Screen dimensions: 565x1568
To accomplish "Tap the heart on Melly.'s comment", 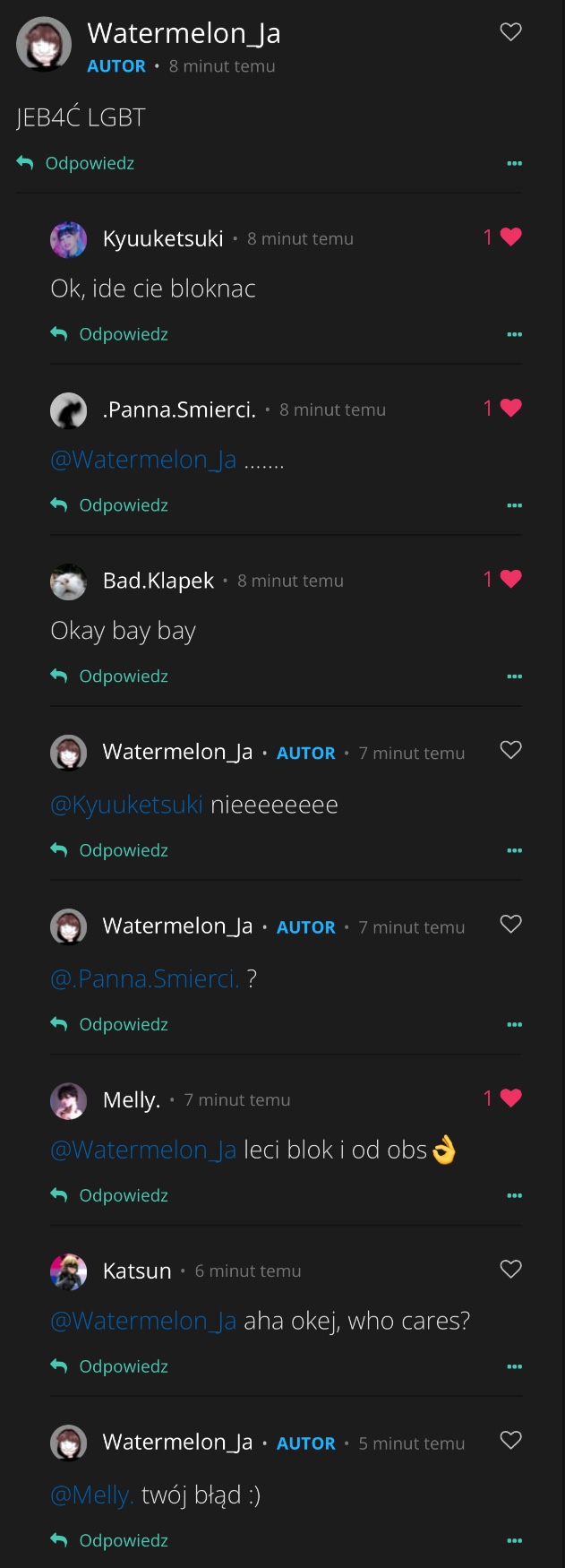I will [x=510, y=1098].
